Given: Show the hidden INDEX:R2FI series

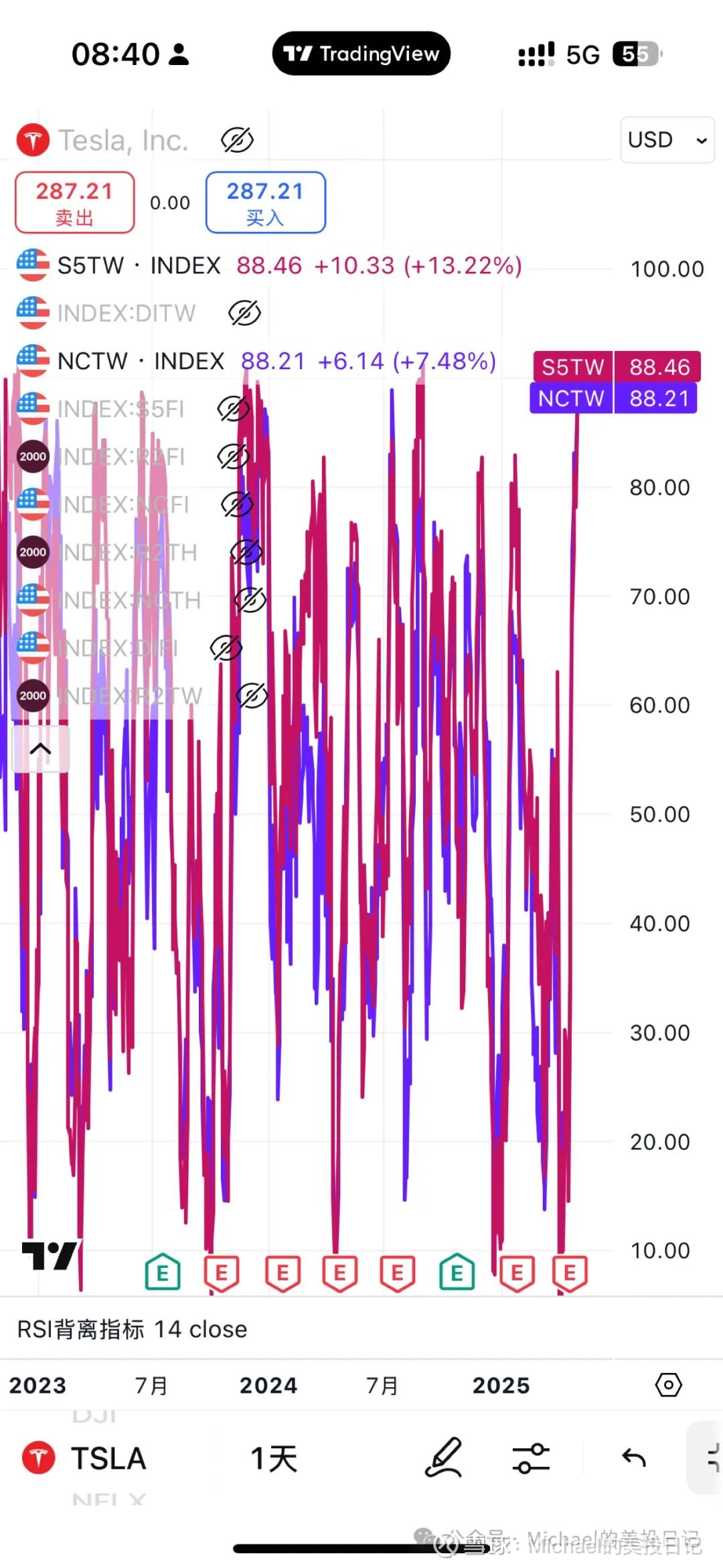Looking at the screenshot, I should (x=234, y=457).
